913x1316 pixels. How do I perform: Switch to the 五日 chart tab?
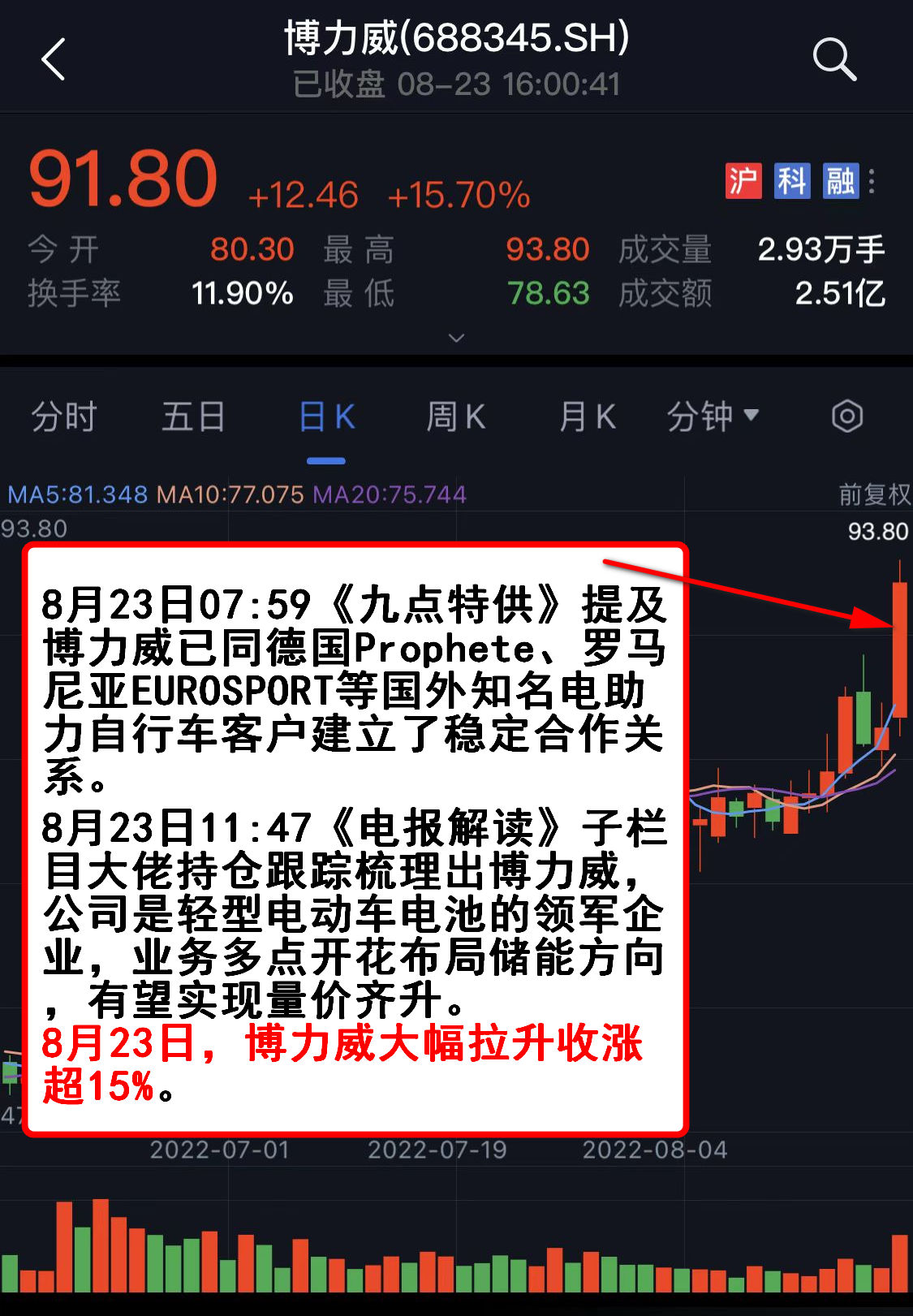tap(193, 417)
